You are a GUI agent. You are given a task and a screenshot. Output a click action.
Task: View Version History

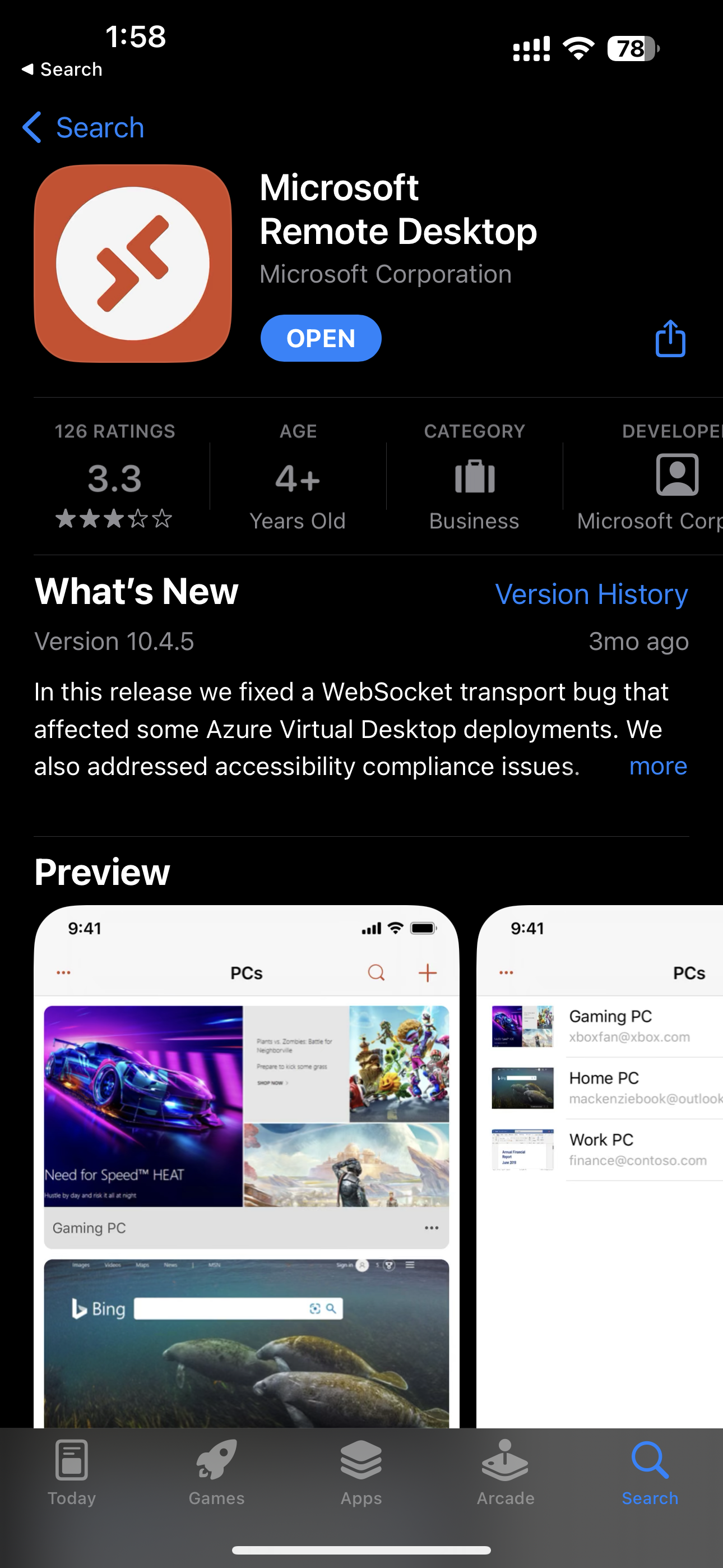591,594
